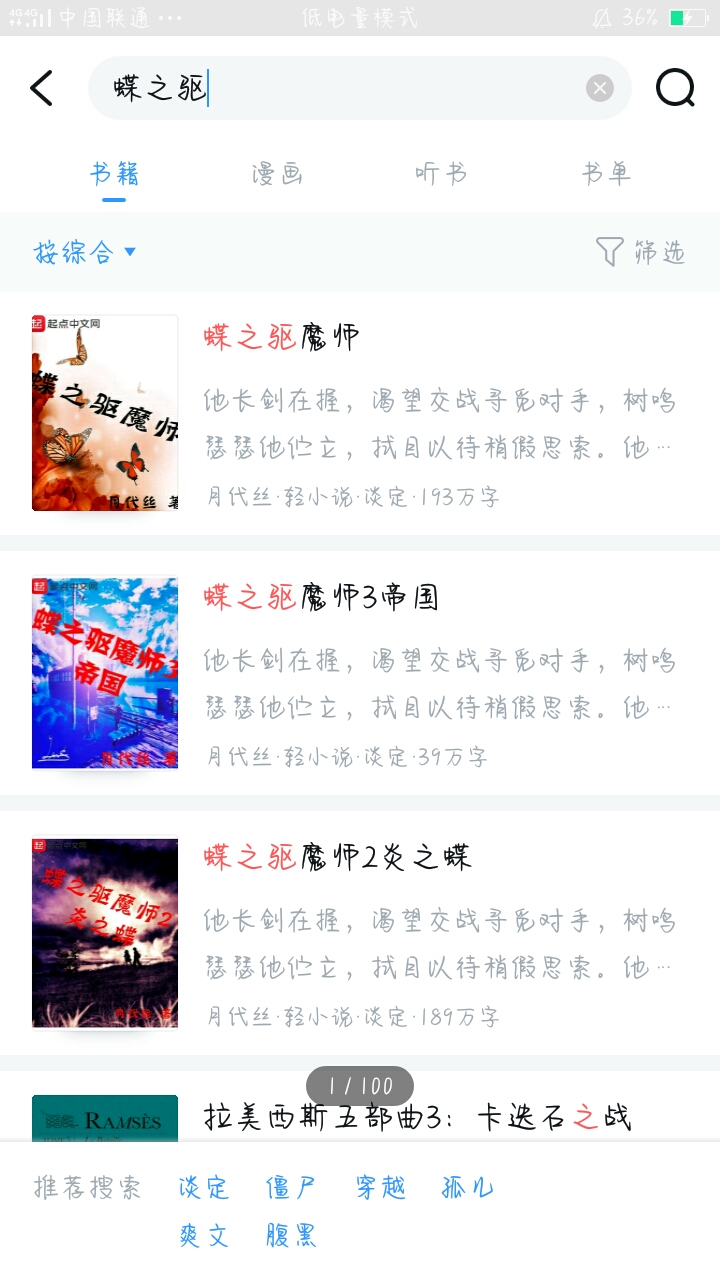Screen dimensions: 720x1280
Task: Search the suggested keyword 淡定
Action: pyautogui.click(x=204, y=1188)
